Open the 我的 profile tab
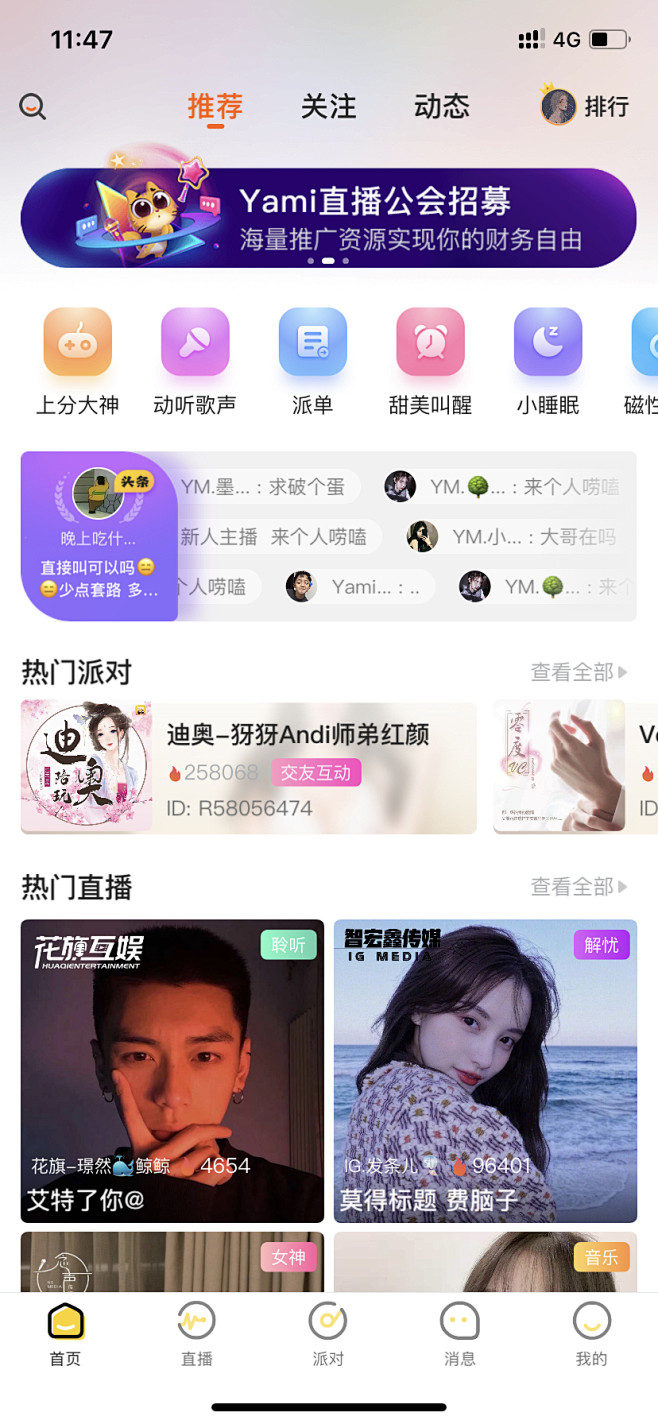Image resolution: width=658 pixels, height=1424 pixels. click(591, 1336)
